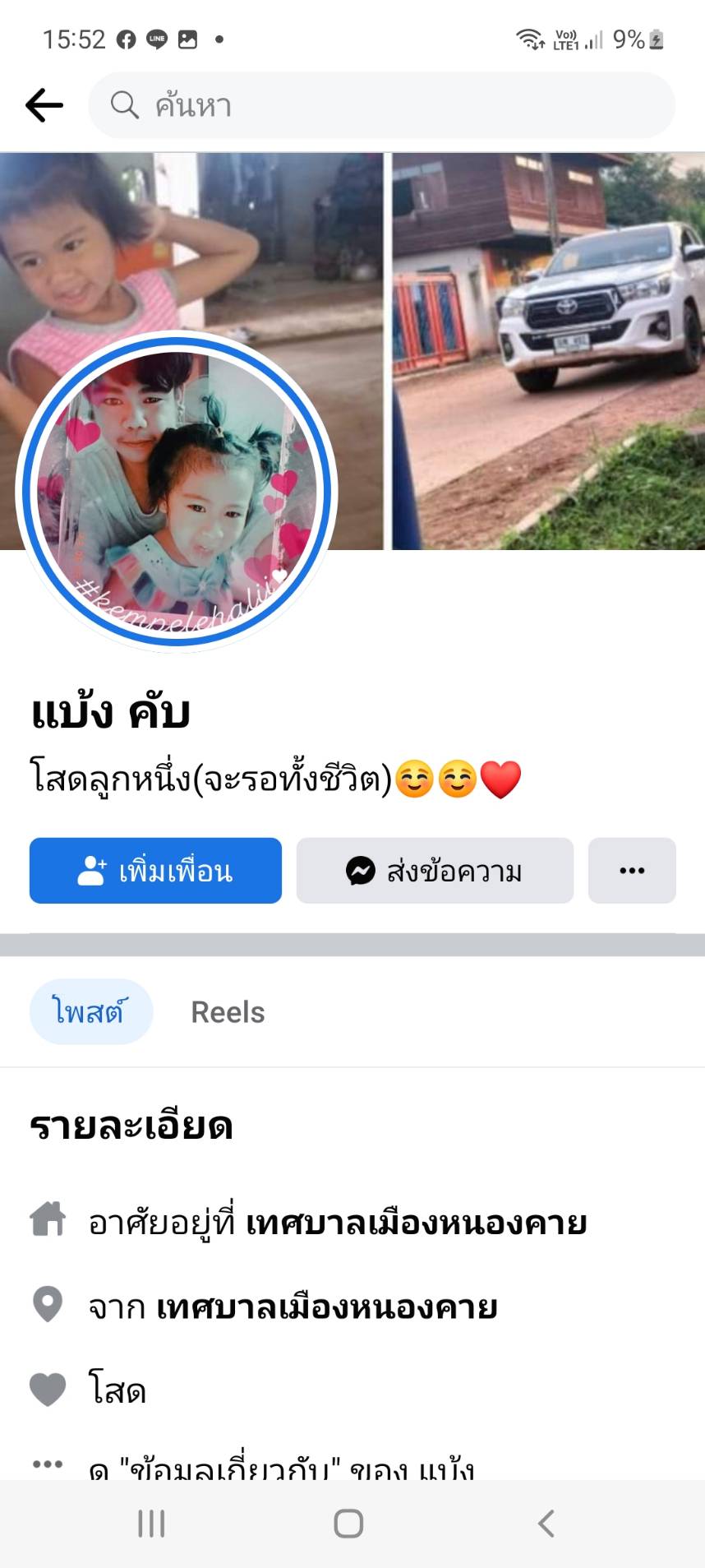This screenshot has width=705, height=1568.
Task: Open recent apps from navigation bar
Action: (151, 1524)
